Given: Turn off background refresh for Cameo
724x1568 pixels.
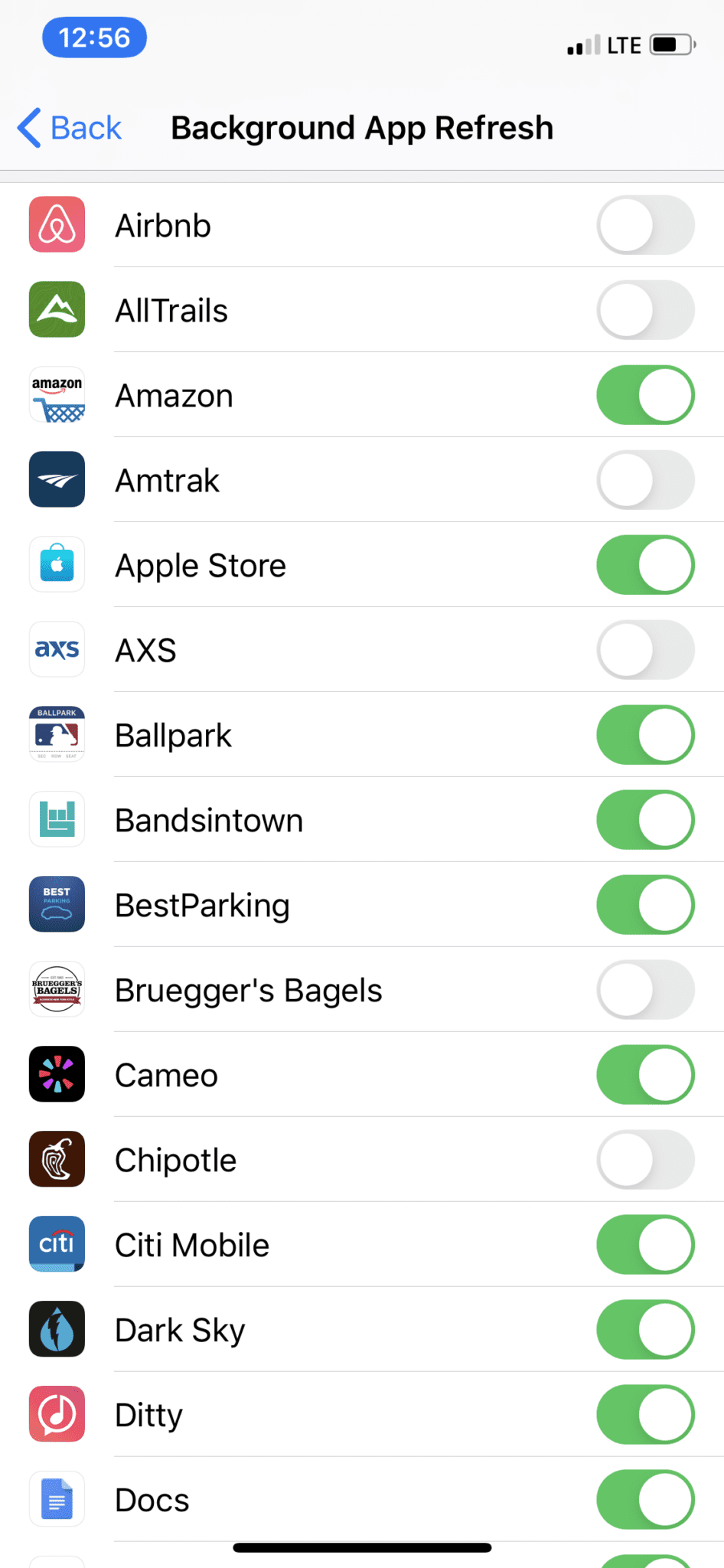Looking at the screenshot, I should (645, 1074).
